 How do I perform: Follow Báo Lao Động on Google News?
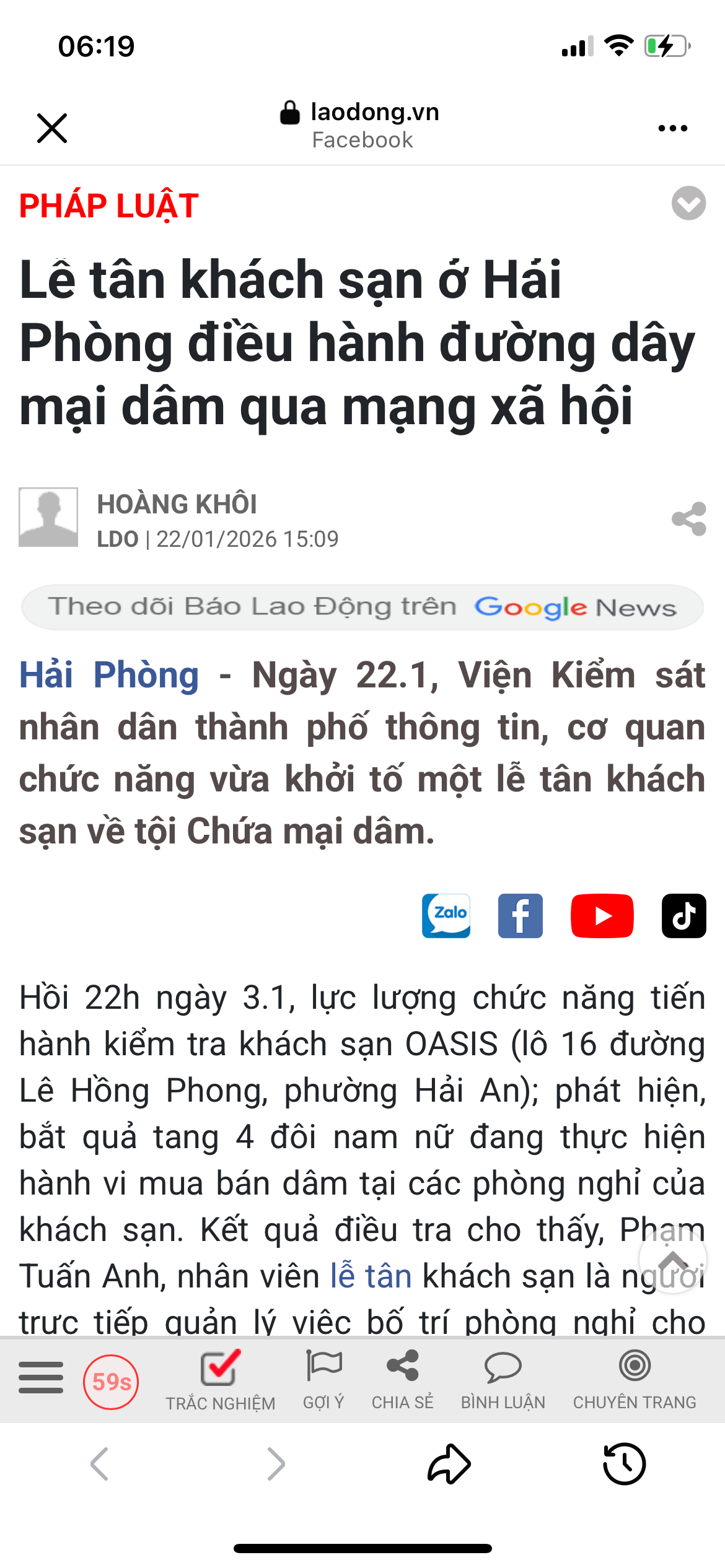(x=362, y=607)
